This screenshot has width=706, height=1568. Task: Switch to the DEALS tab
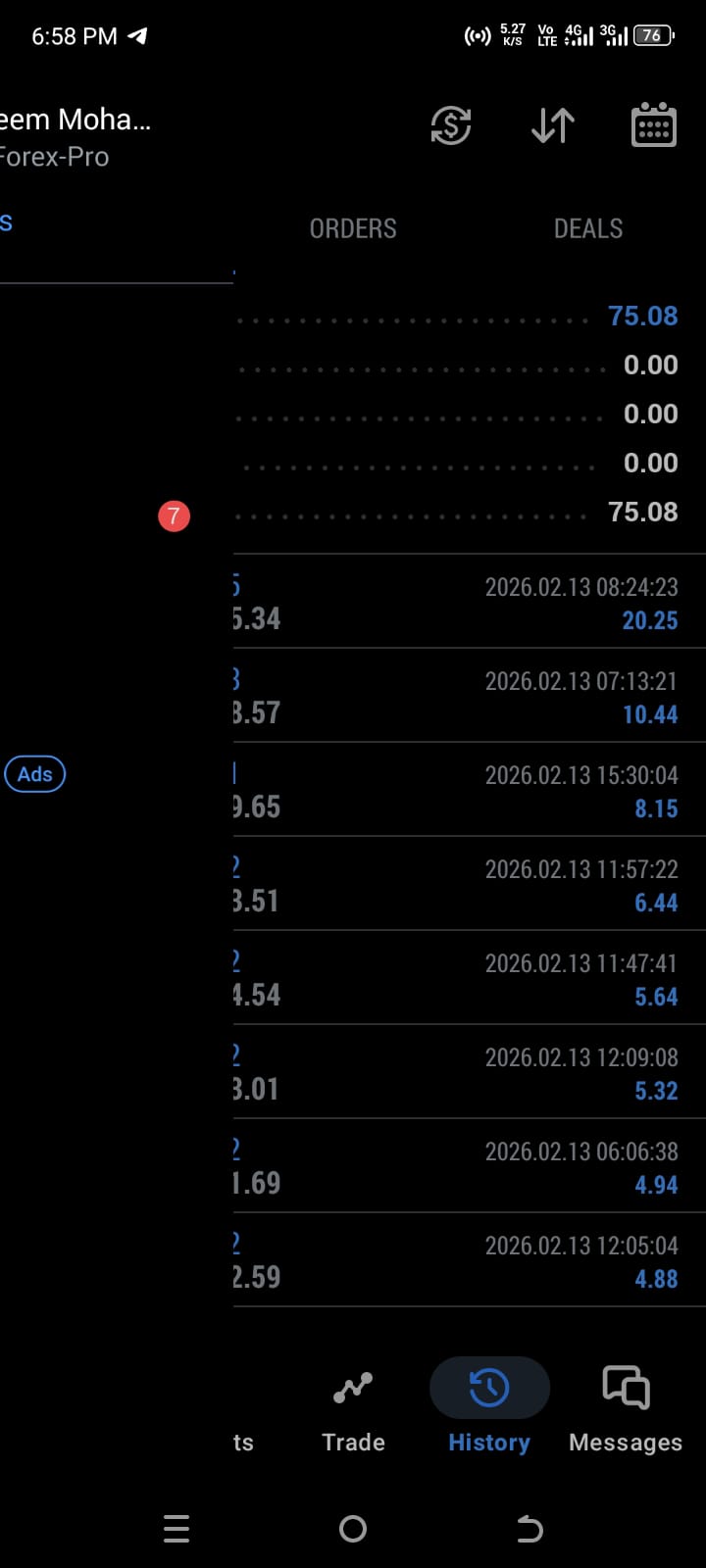tap(588, 228)
